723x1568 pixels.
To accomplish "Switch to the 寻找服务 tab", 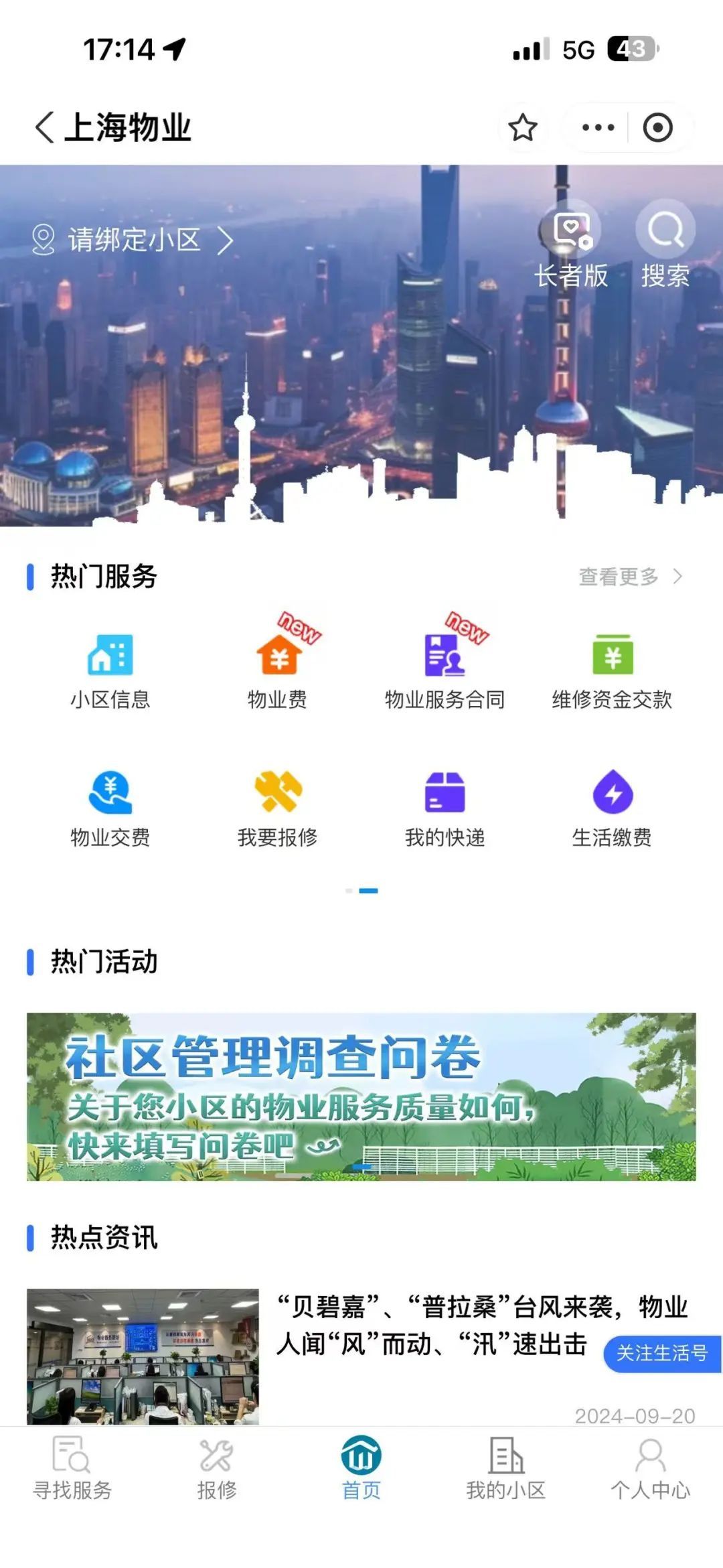I will click(72, 1468).
